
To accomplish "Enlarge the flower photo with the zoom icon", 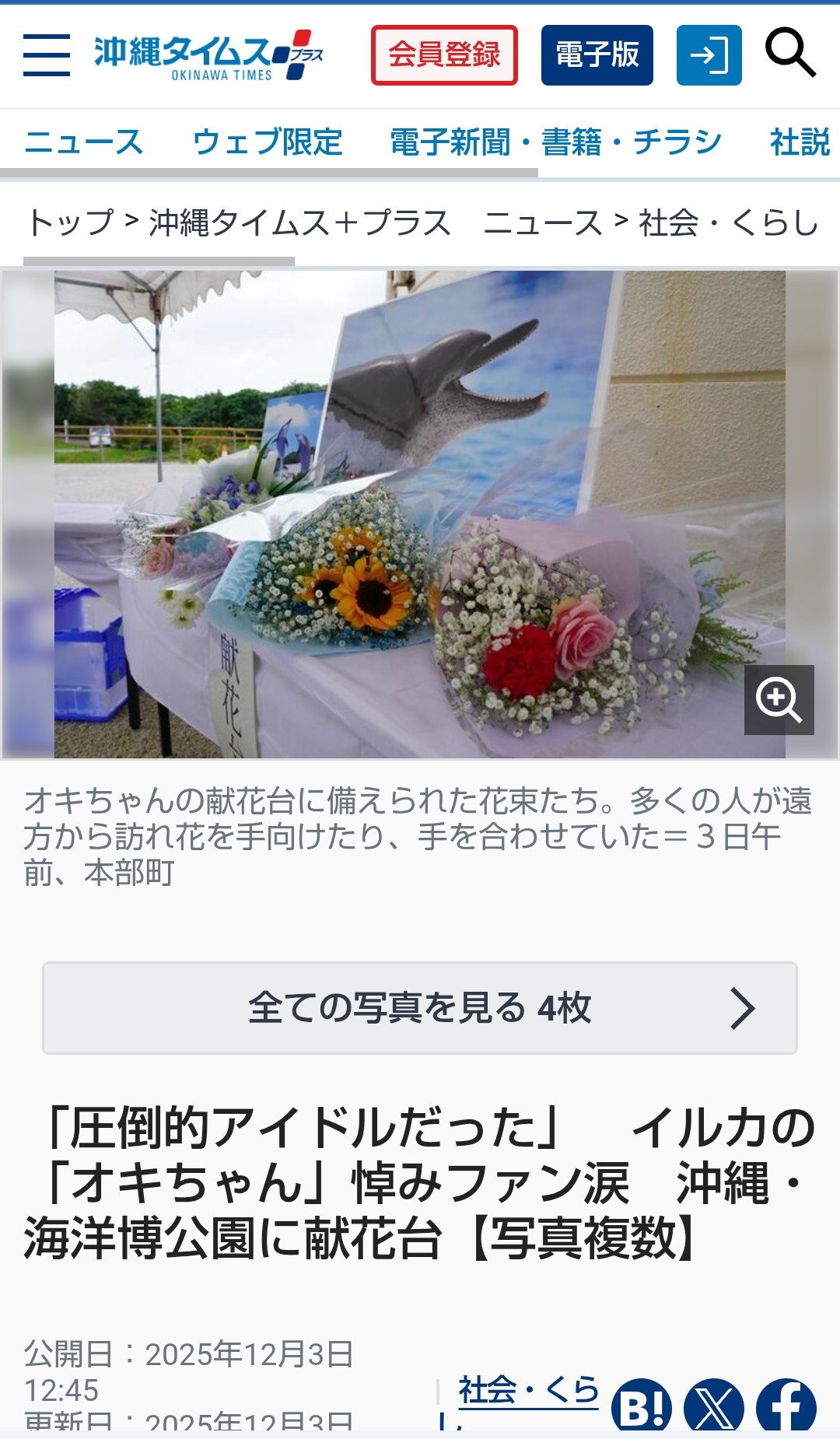I will [779, 699].
